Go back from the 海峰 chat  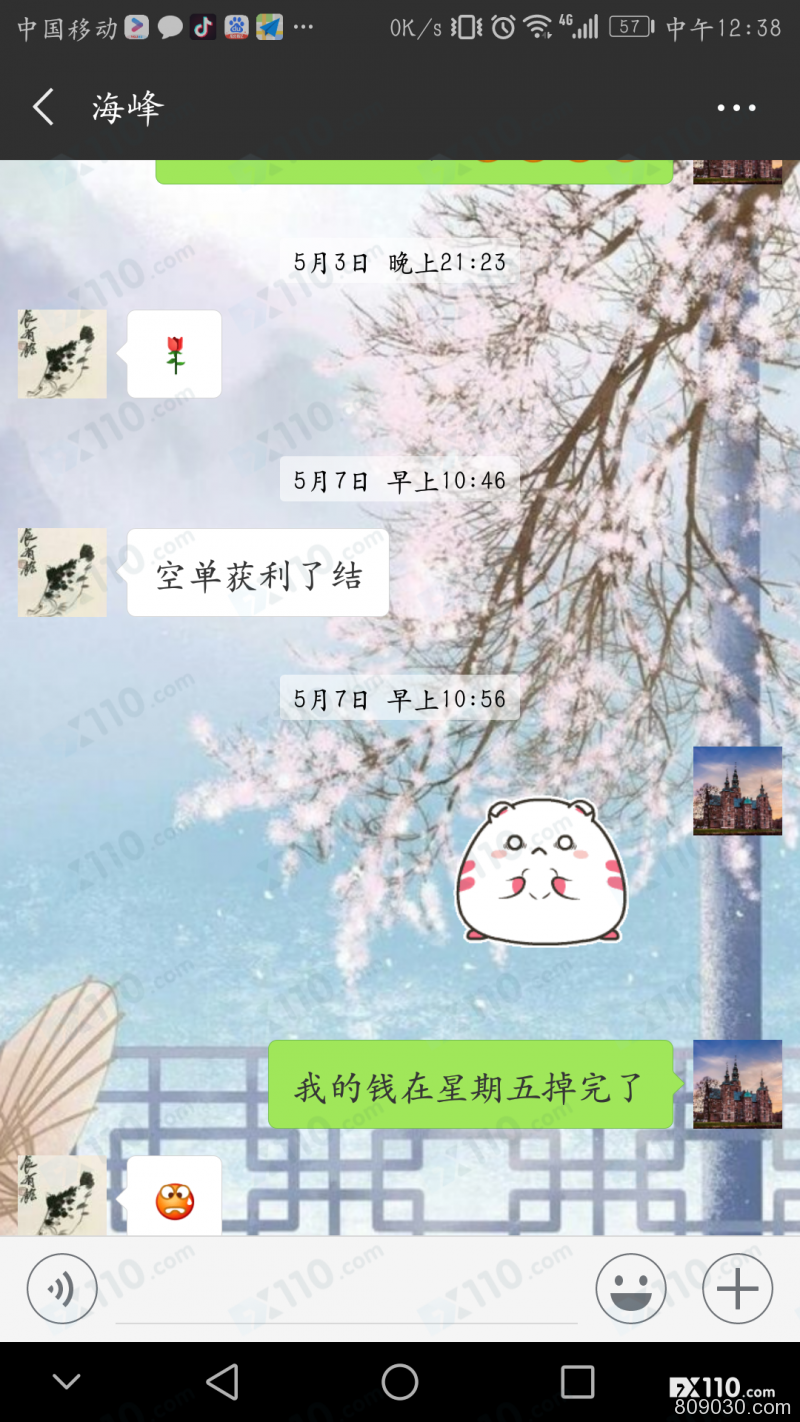click(43, 108)
